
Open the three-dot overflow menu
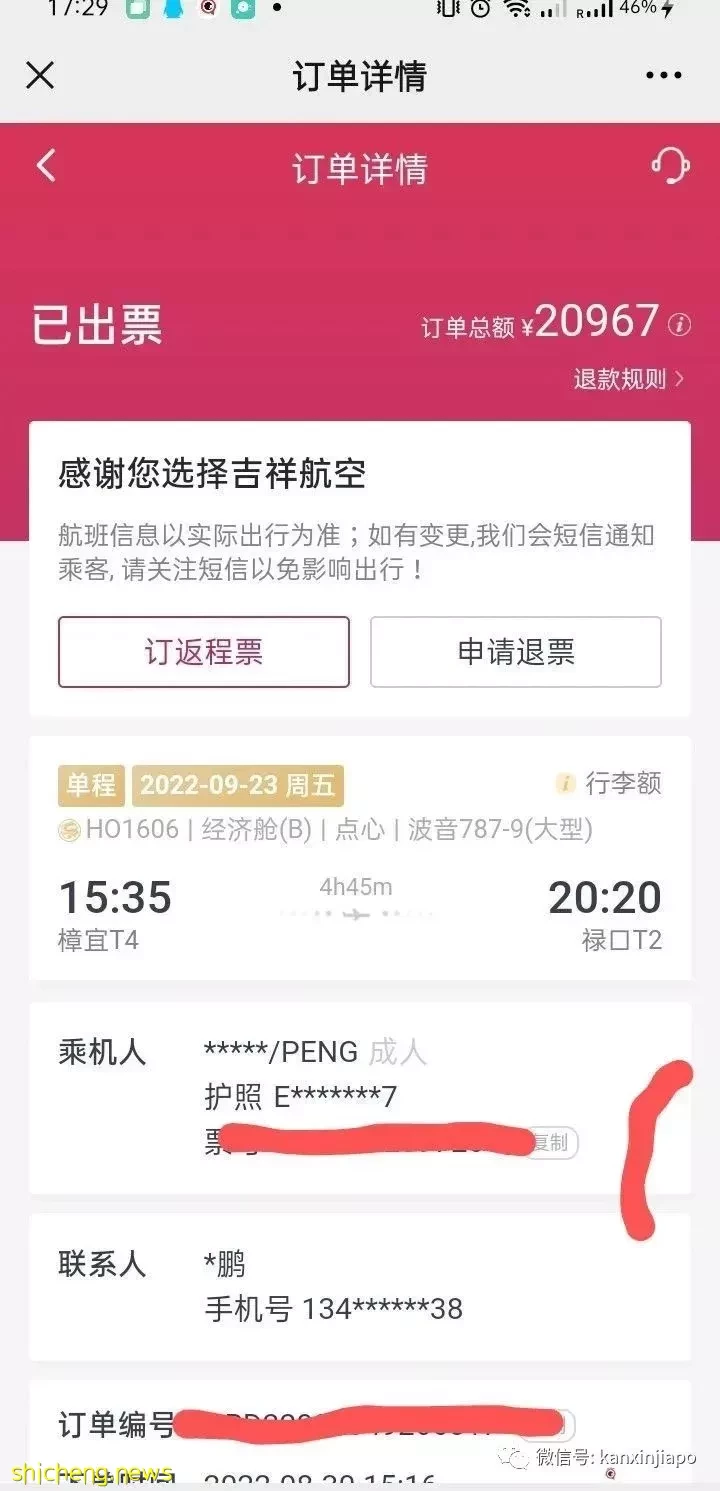click(663, 76)
